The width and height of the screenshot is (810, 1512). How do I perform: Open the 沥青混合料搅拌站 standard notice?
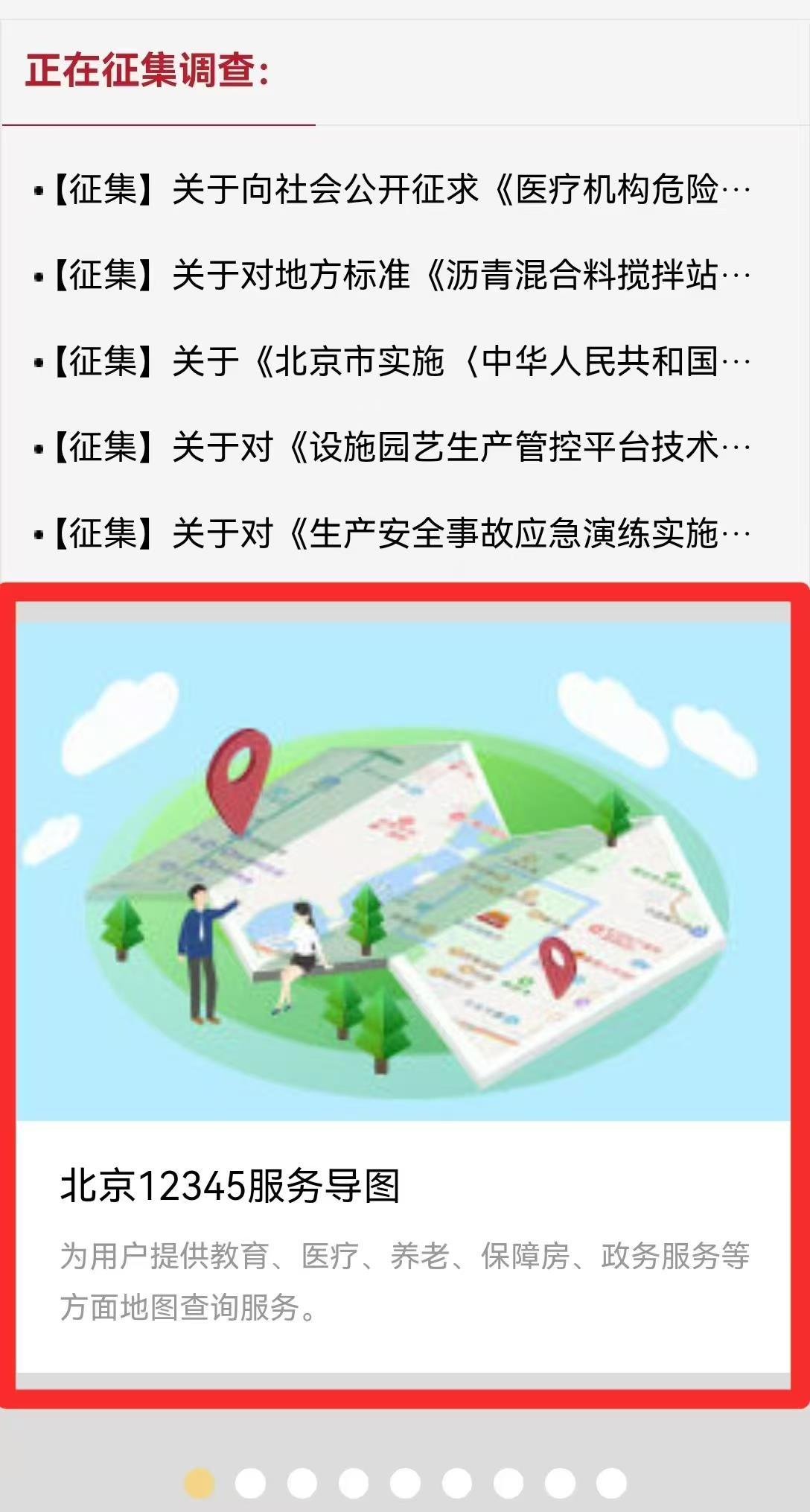[x=398, y=276]
